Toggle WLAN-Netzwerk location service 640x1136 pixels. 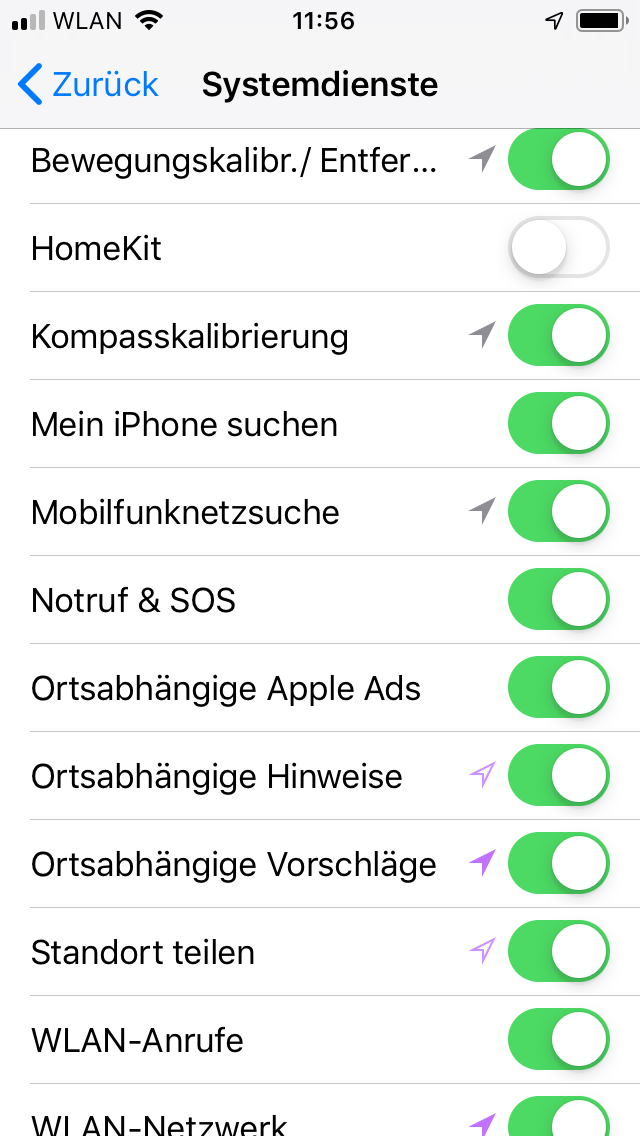[x=558, y=1118]
